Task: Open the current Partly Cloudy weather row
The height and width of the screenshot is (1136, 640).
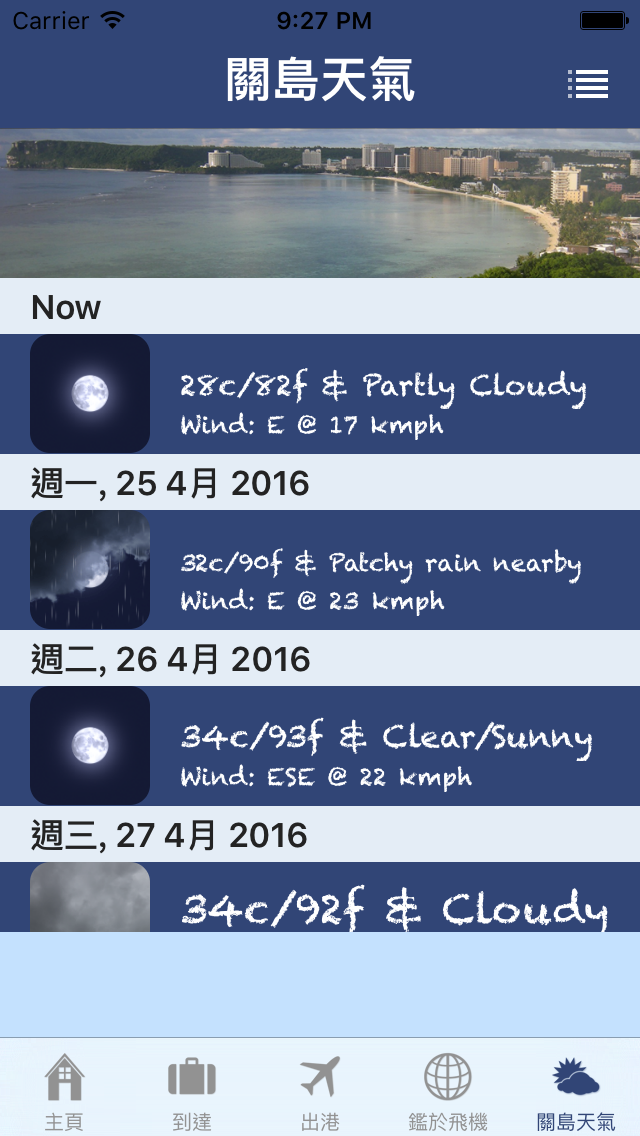Action: click(320, 394)
